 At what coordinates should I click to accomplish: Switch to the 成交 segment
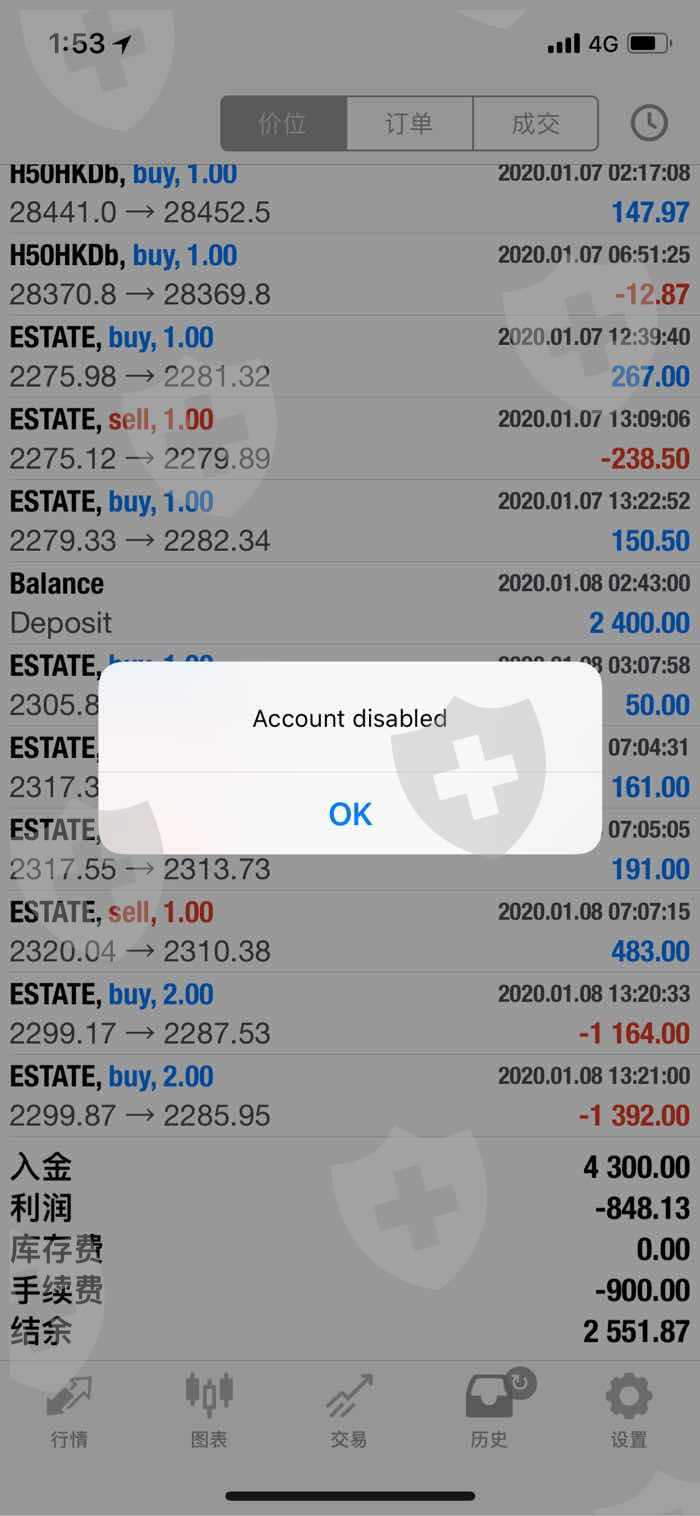click(x=535, y=123)
